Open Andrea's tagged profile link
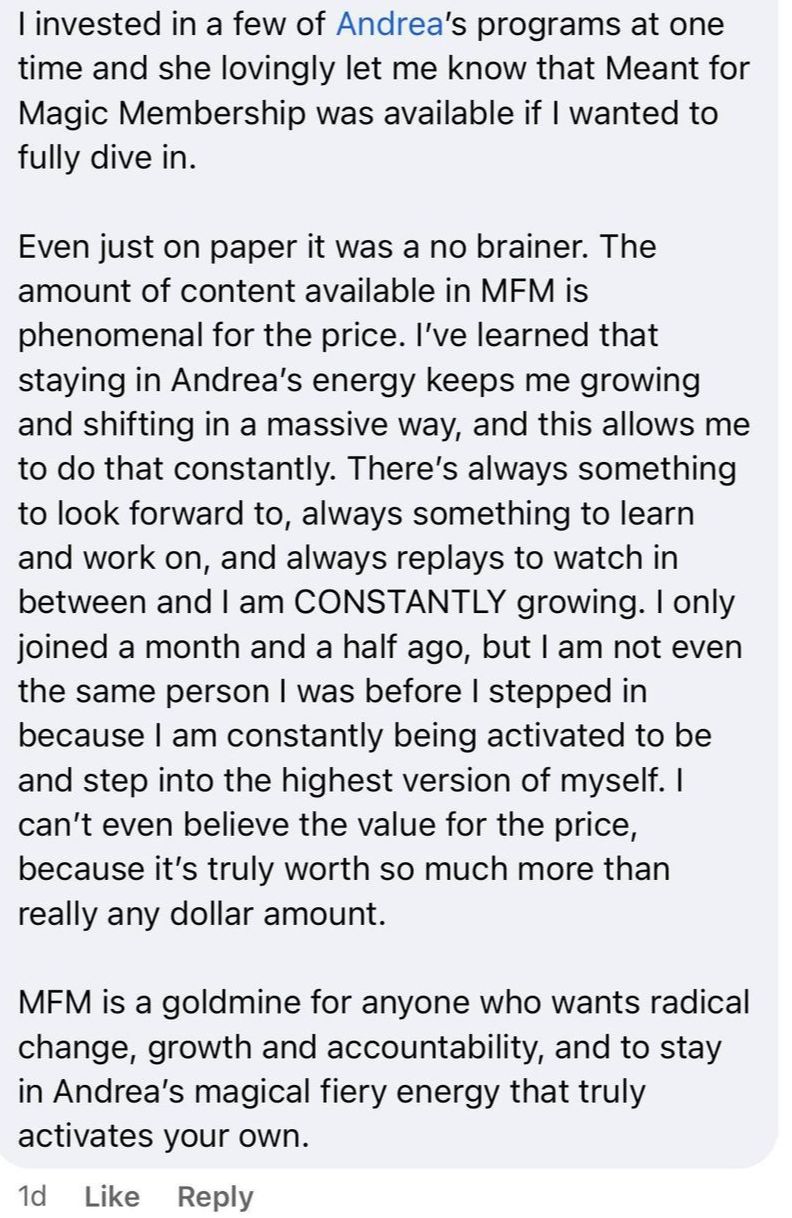792x1218 pixels. pyautogui.click(x=389, y=26)
